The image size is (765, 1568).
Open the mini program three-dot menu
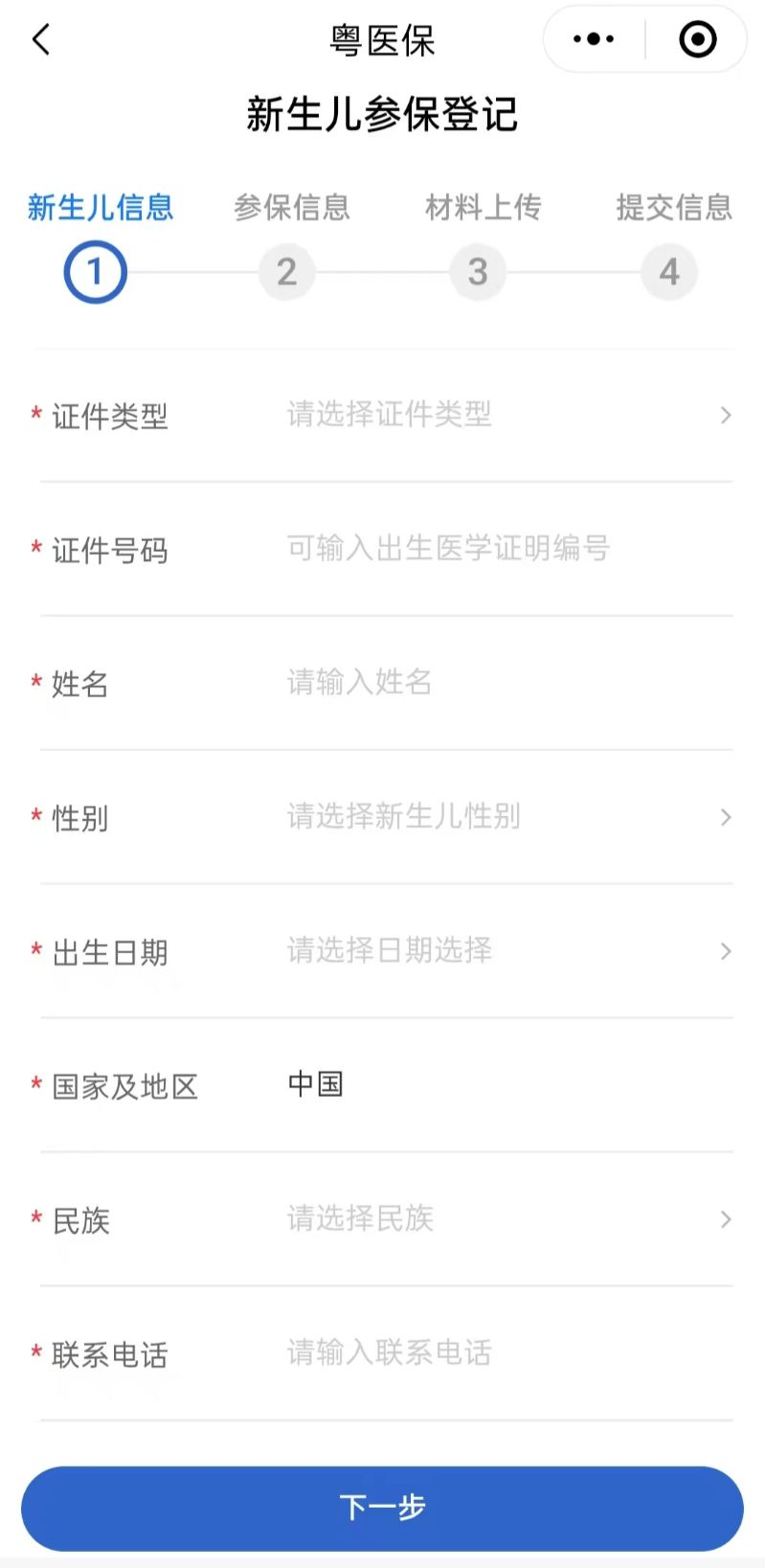point(594,39)
